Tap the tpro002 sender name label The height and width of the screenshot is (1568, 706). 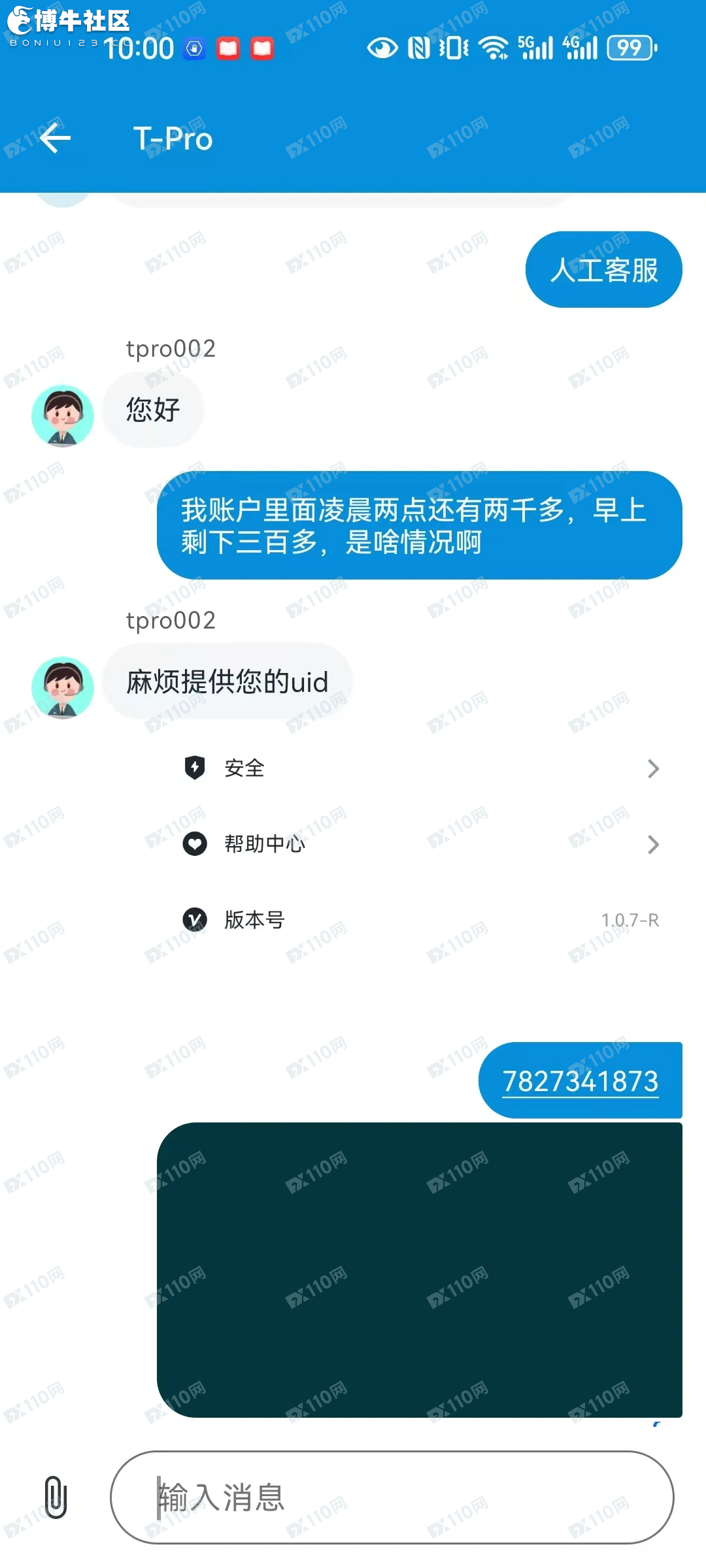coord(171,348)
